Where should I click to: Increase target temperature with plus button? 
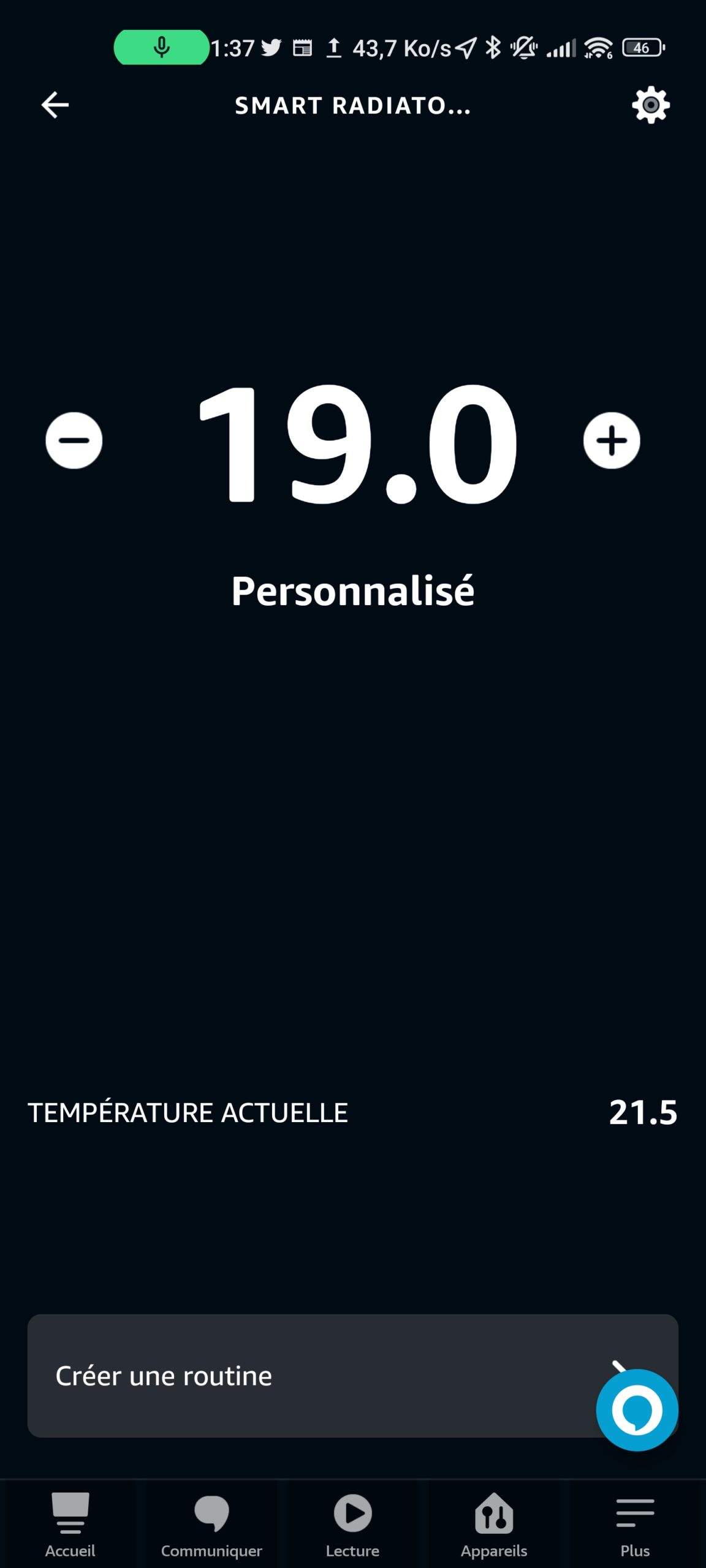[612, 440]
